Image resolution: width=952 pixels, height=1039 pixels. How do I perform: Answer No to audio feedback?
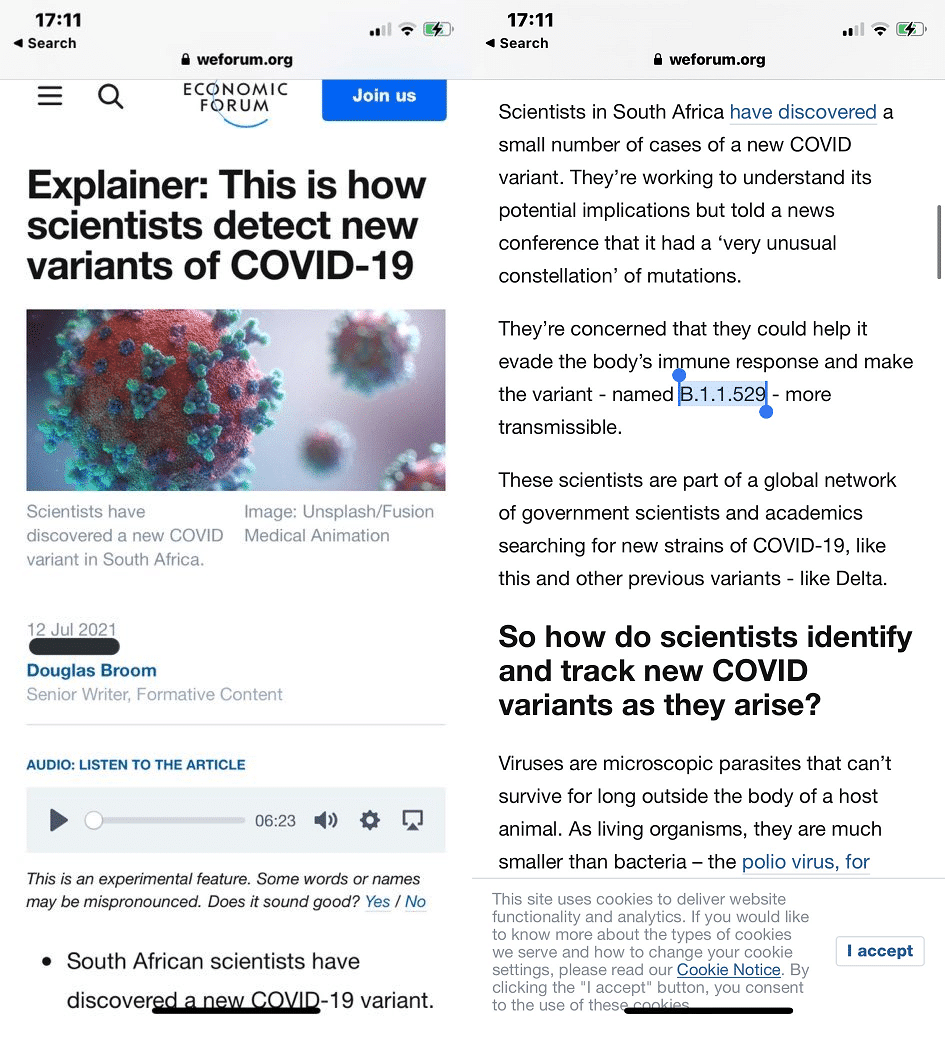(415, 901)
